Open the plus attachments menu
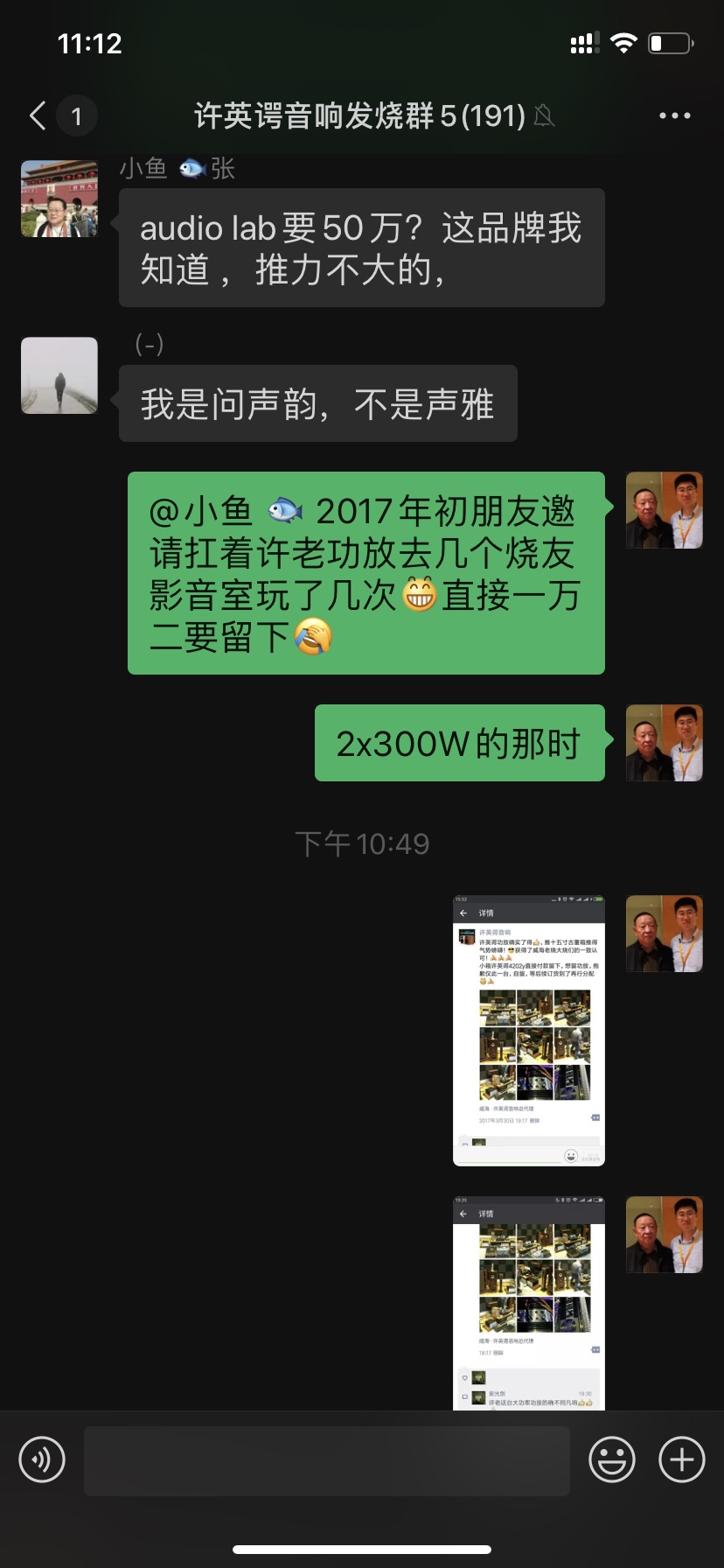Image resolution: width=724 pixels, height=1568 pixels. coord(682,1459)
